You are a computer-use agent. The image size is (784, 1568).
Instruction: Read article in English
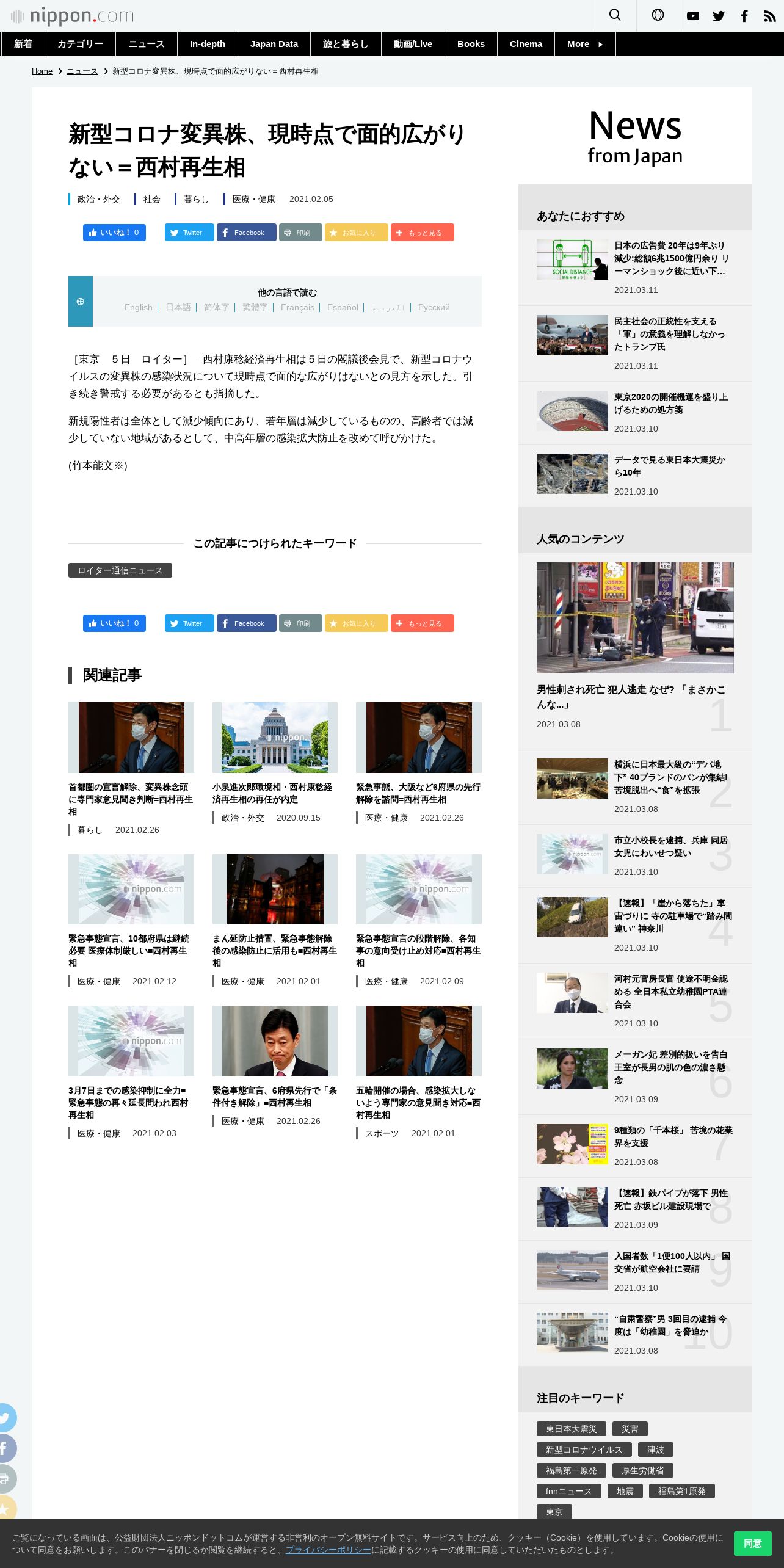point(139,307)
